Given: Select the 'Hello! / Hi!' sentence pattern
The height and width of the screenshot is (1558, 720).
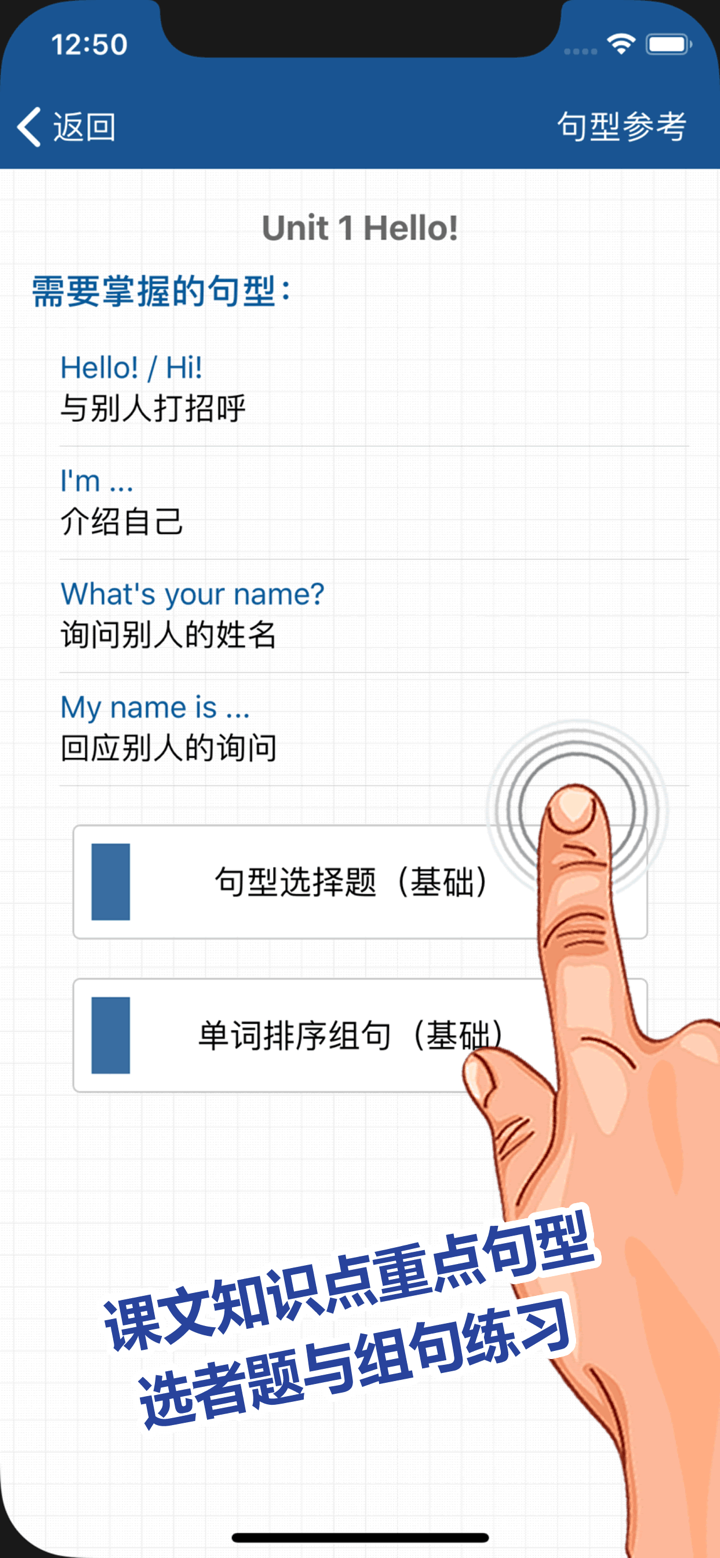Looking at the screenshot, I should click(131, 367).
